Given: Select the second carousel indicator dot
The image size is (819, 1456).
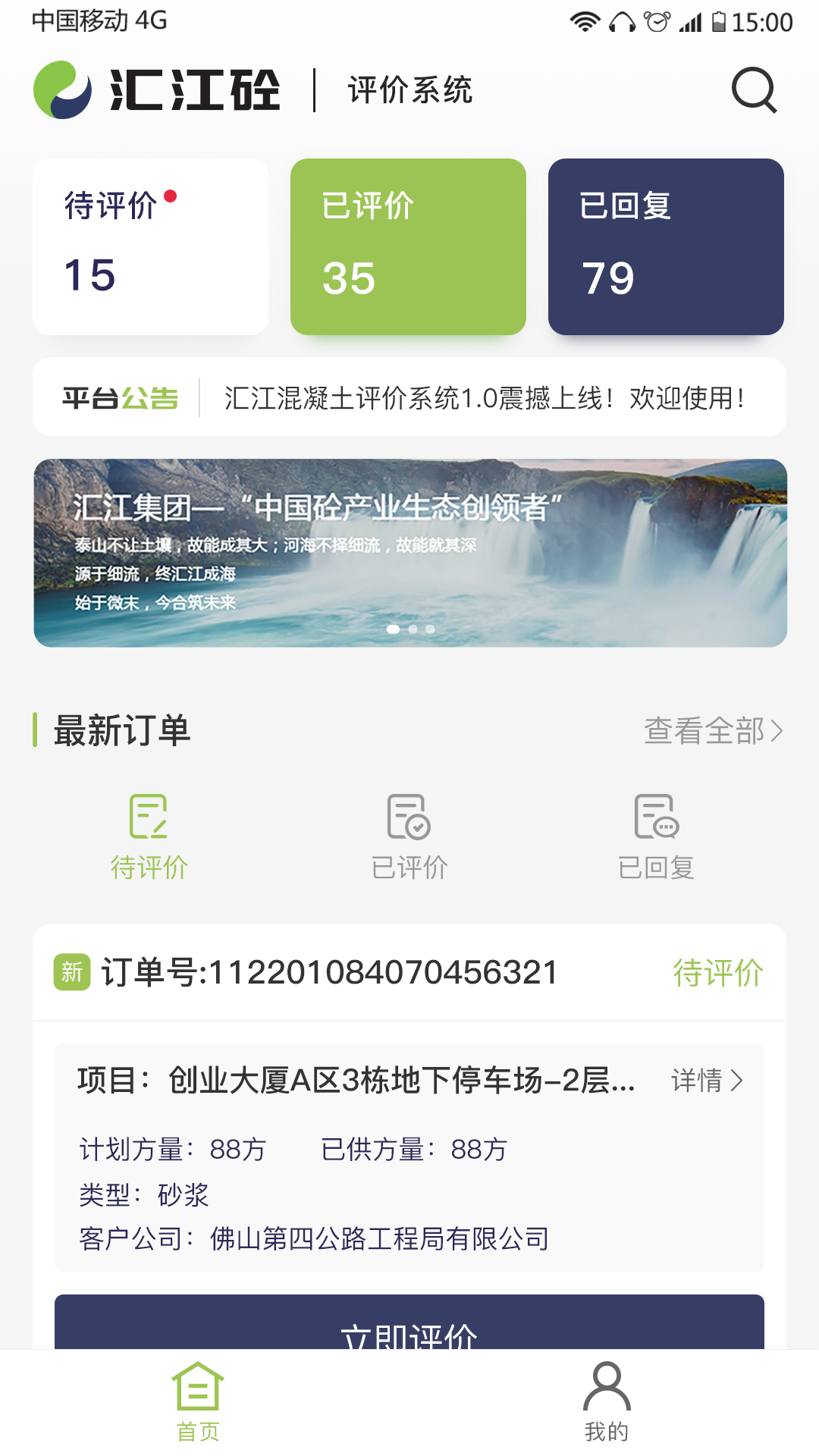Looking at the screenshot, I should pyautogui.click(x=413, y=629).
